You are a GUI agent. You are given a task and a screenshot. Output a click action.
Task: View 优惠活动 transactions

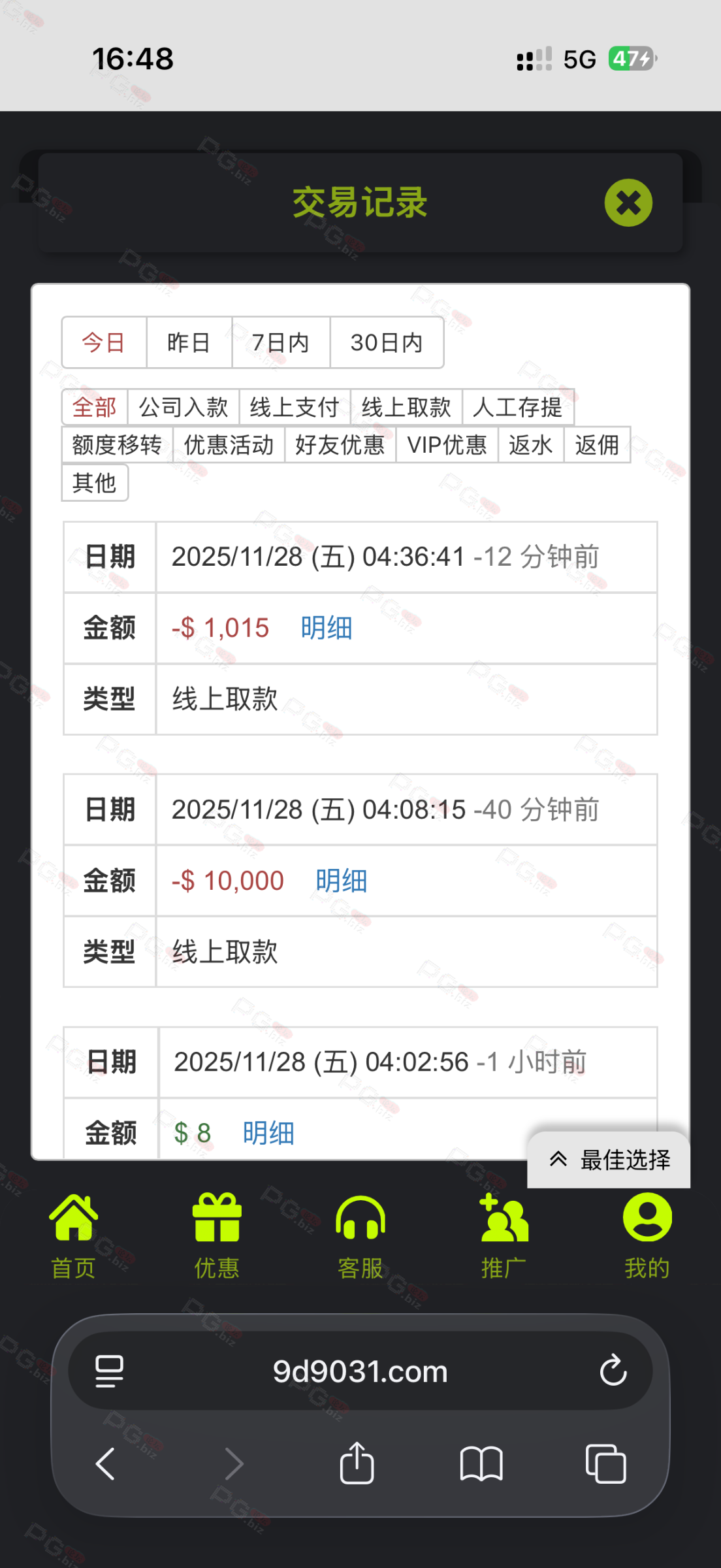point(229,445)
